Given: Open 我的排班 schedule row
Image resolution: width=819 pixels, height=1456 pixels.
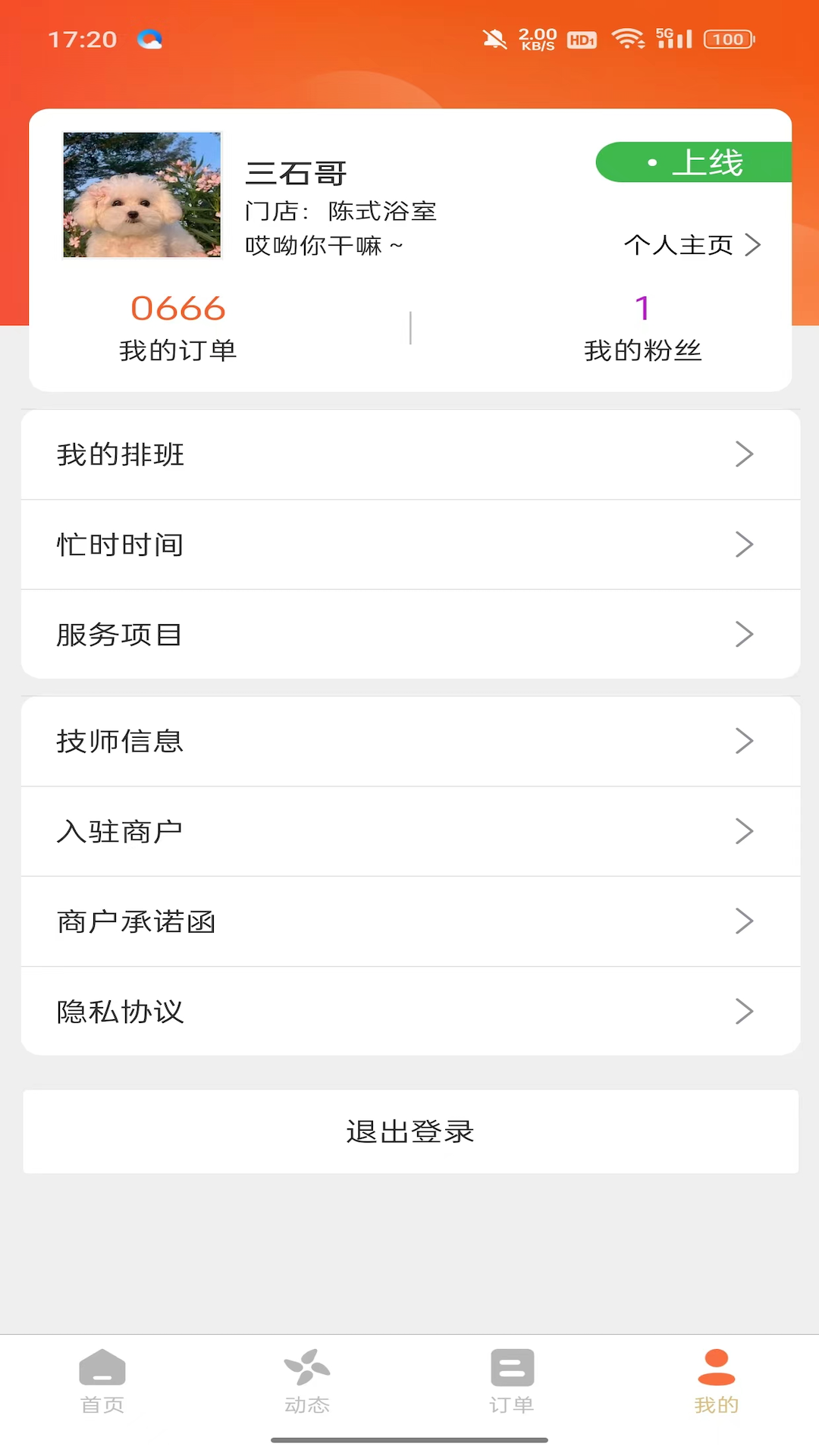Looking at the screenshot, I should [410, 454].
